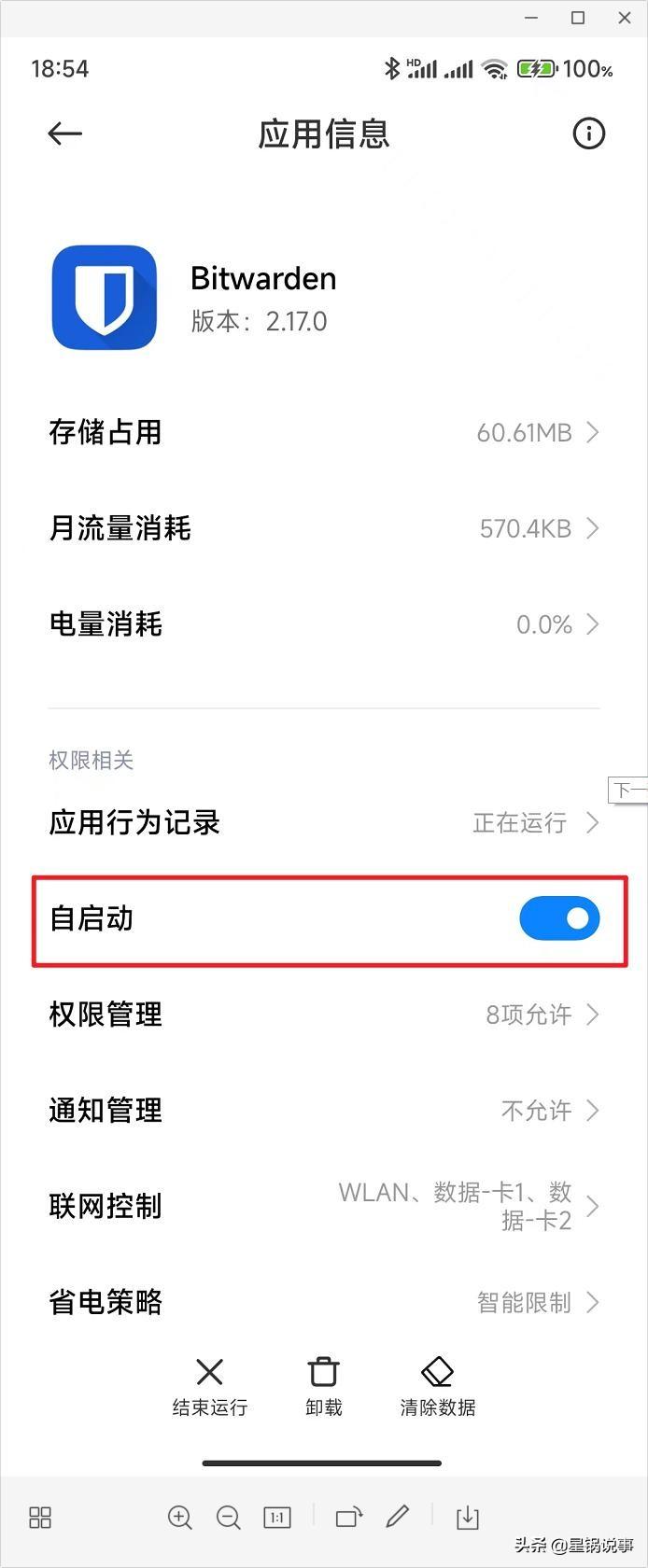648x1568 pixels.
Task: Zoom in with the magnifier plus icon
Action: tap(179, 1518)
